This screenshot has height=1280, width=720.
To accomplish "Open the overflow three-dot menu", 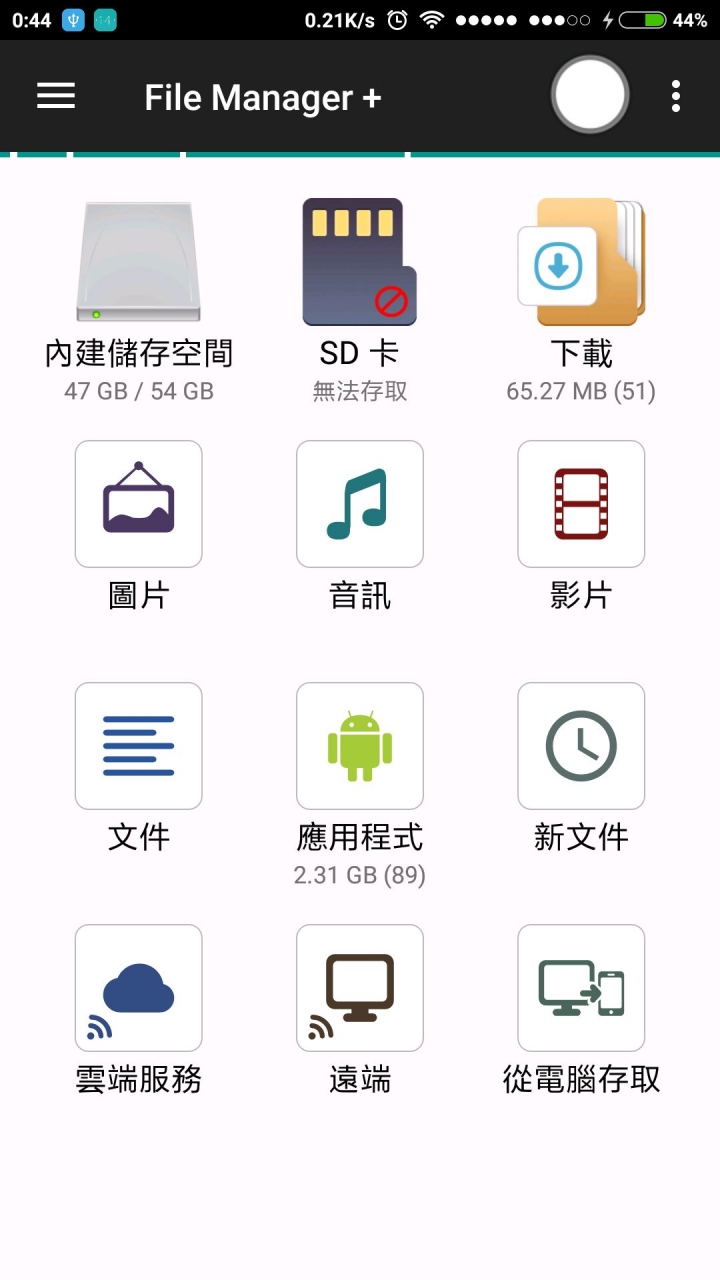I will 676,96.
